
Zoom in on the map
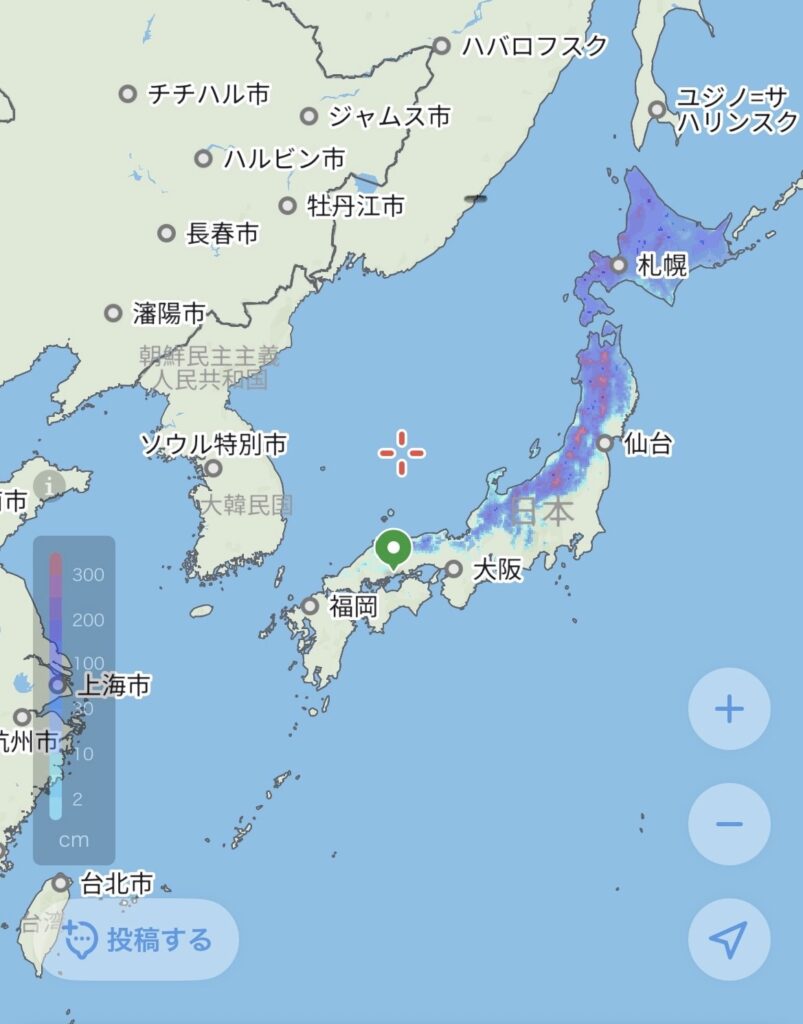pyautogui.click(x=729, y=710)
